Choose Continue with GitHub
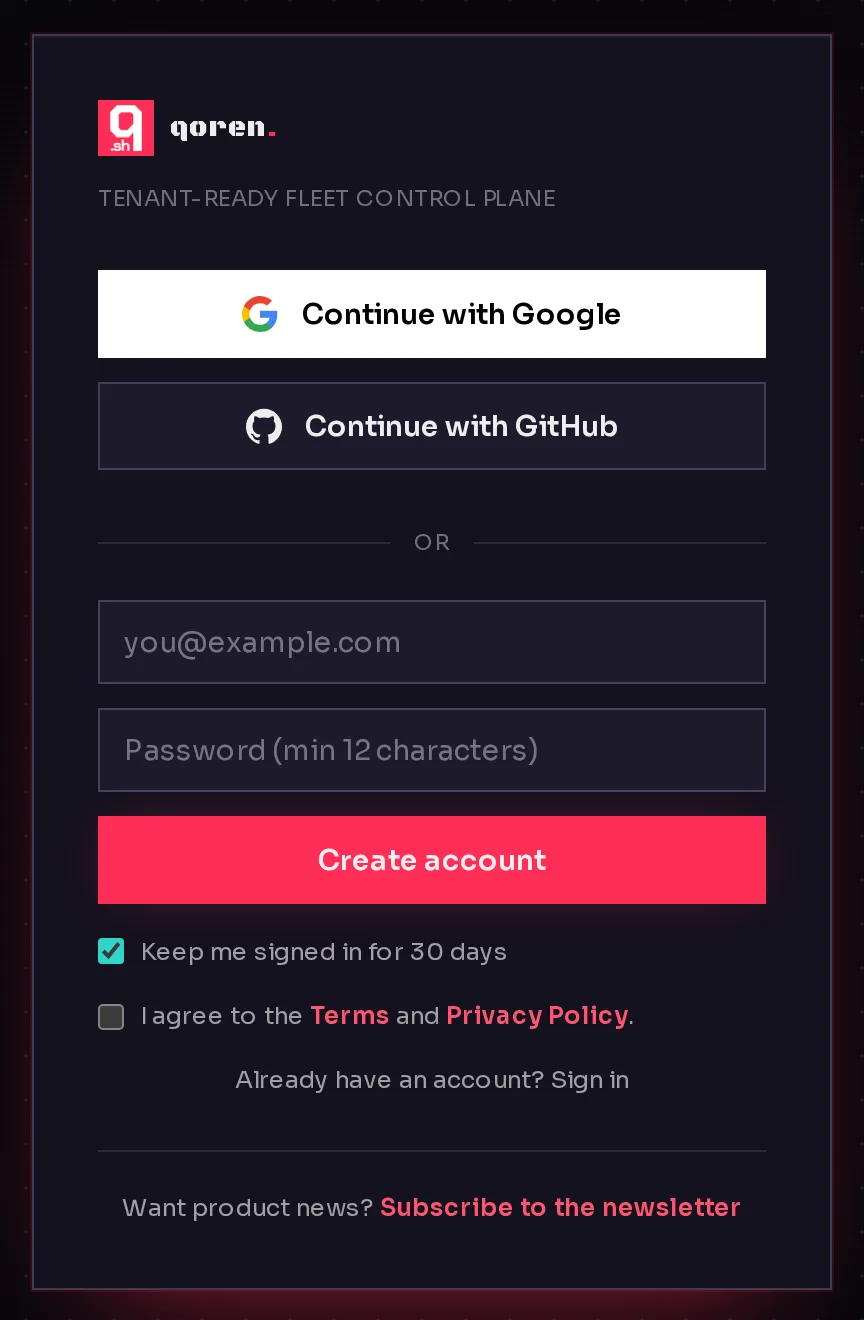The image size is (864, 1320). (x=432, y=426)
